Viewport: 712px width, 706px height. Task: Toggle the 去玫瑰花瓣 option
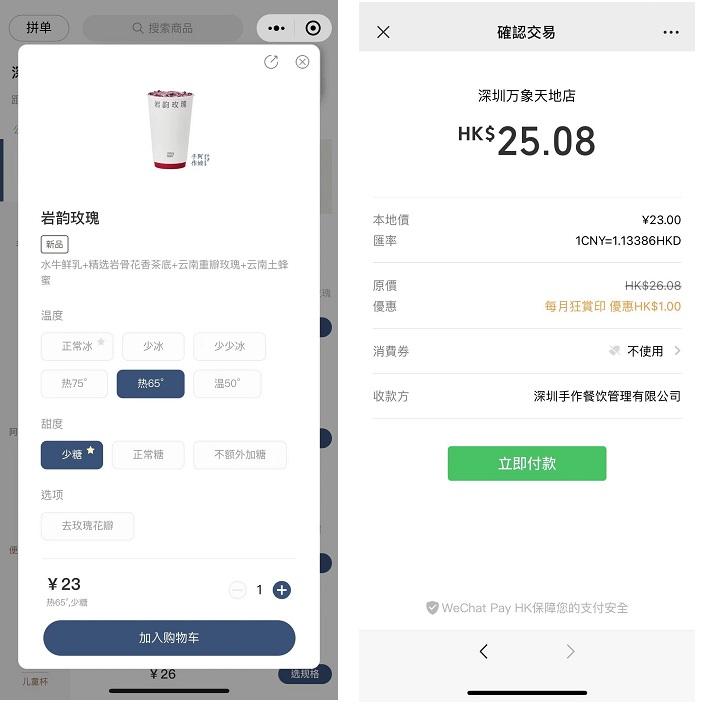[x=87, y=526]
